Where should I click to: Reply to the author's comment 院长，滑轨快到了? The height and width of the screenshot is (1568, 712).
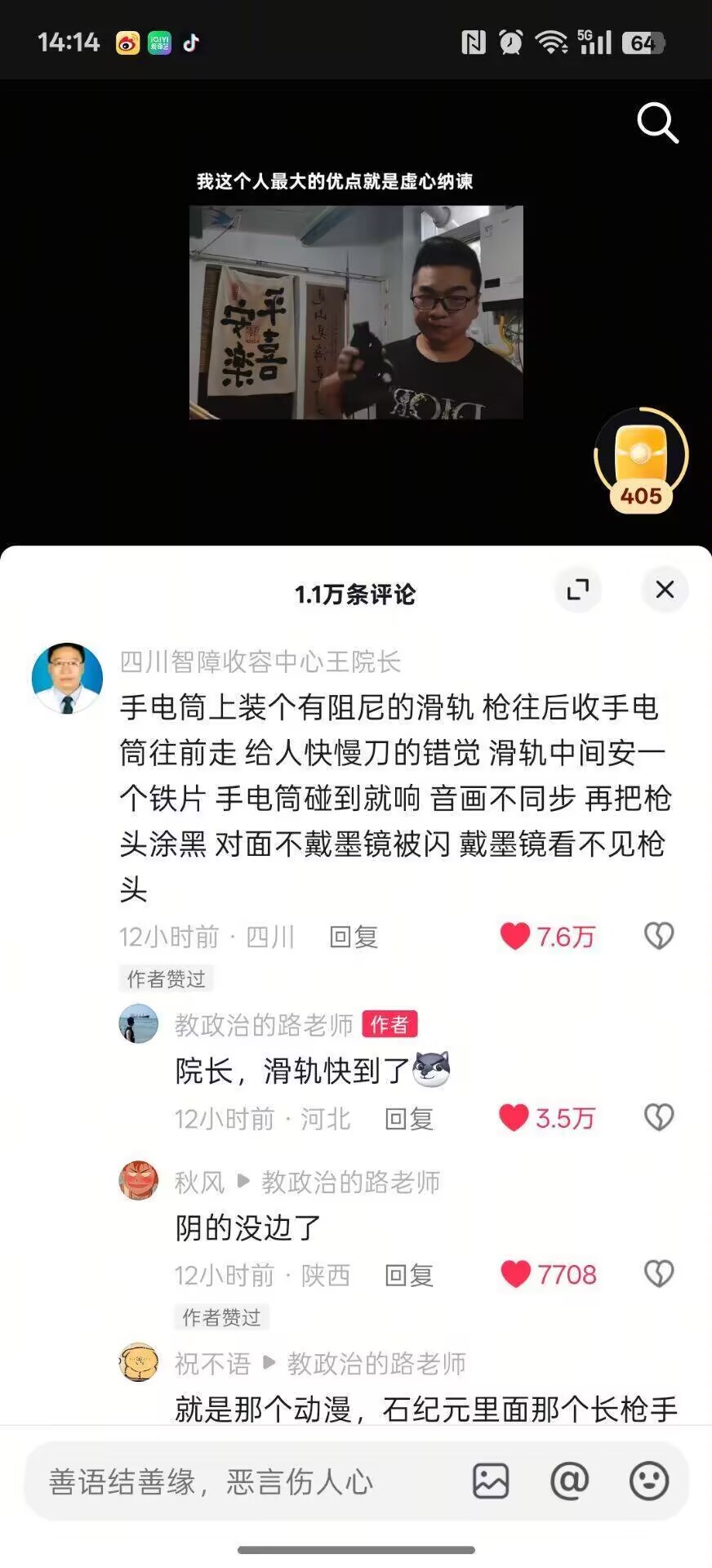coord(408,1118)
